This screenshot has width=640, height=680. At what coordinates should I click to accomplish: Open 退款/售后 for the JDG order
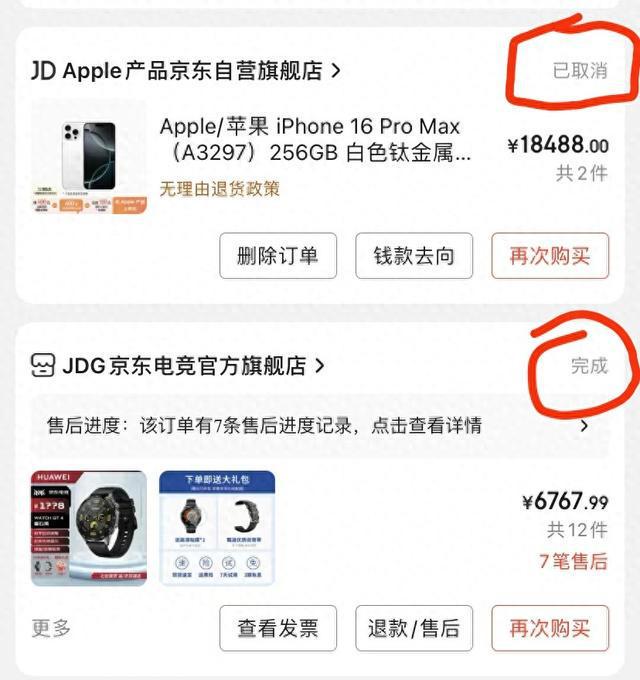tap(414, 628)
